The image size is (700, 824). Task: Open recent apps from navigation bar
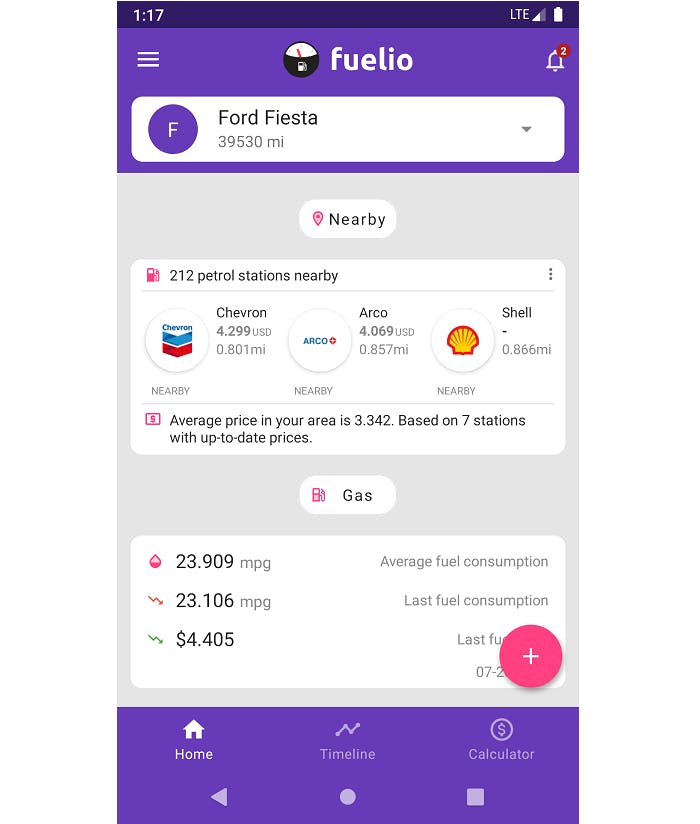[x=475, y=796]
